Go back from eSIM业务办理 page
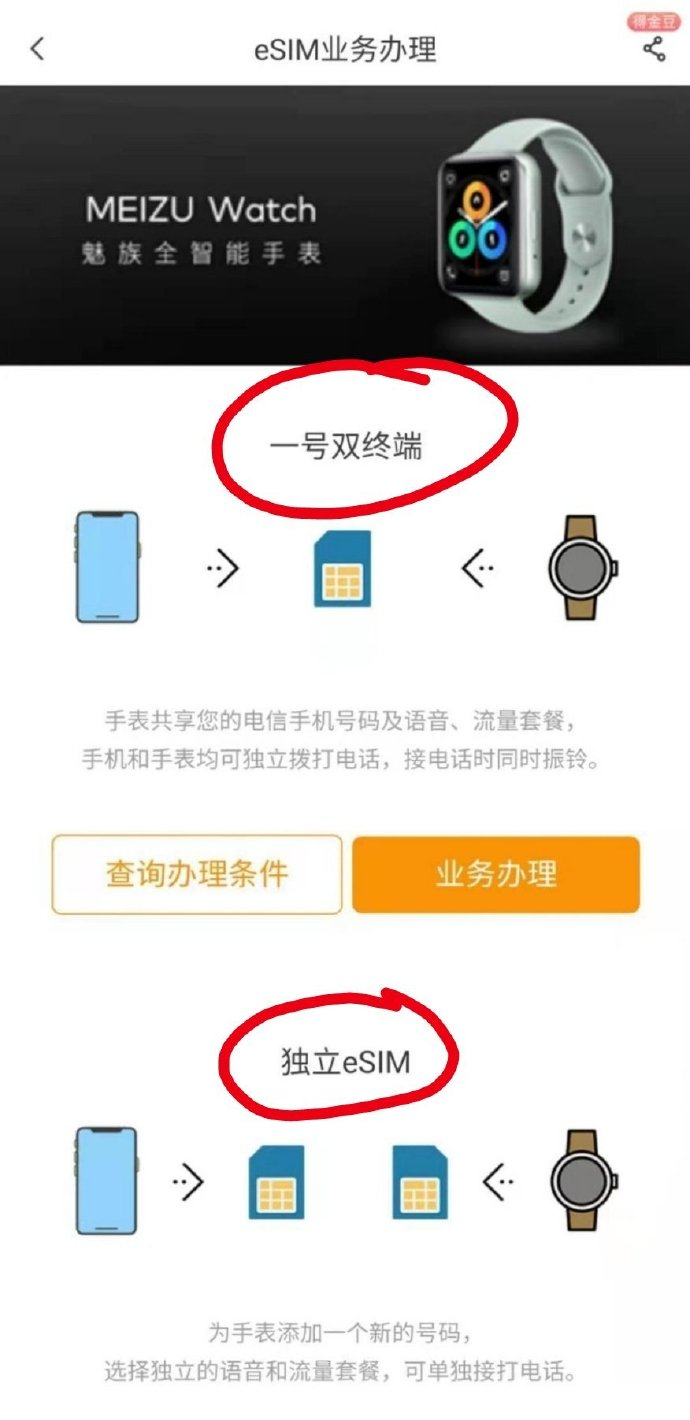The image size is (690, 1420). coord(38,48)
